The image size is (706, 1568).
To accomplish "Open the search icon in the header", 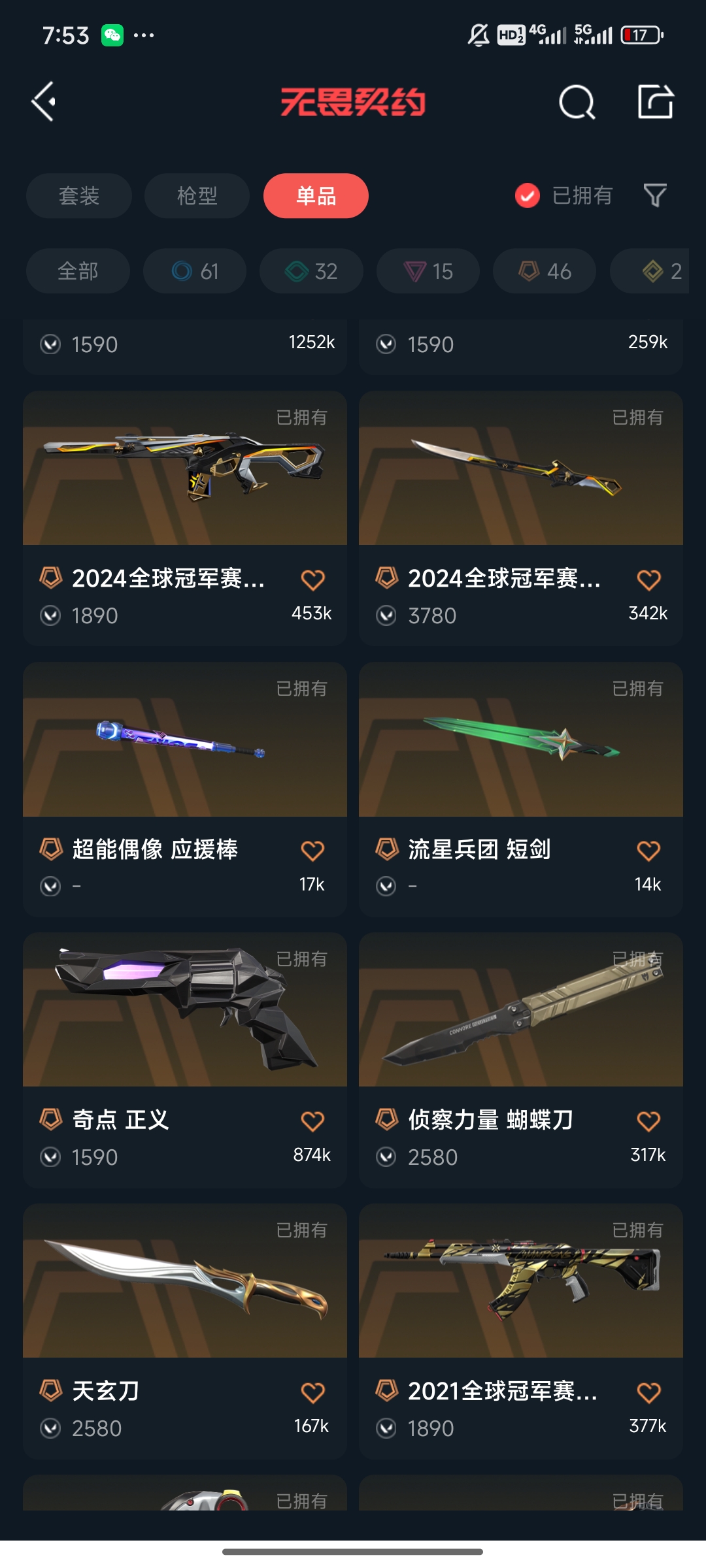I will pyautogui.click(x=577, y=102).
